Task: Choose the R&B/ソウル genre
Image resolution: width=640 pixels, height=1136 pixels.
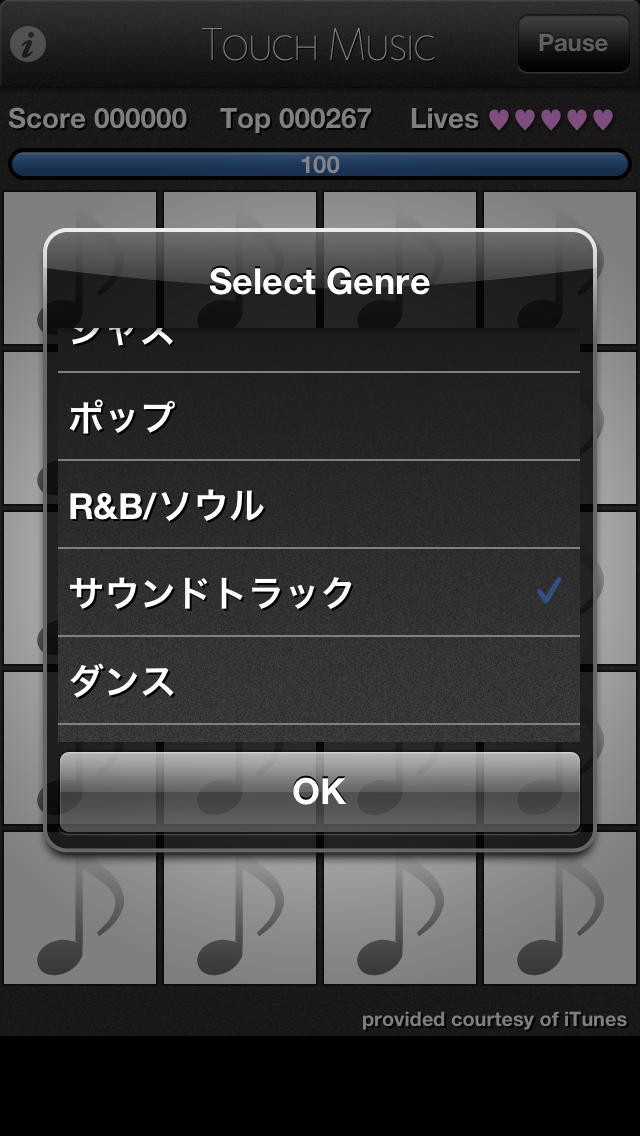Action: coord(319,505)
